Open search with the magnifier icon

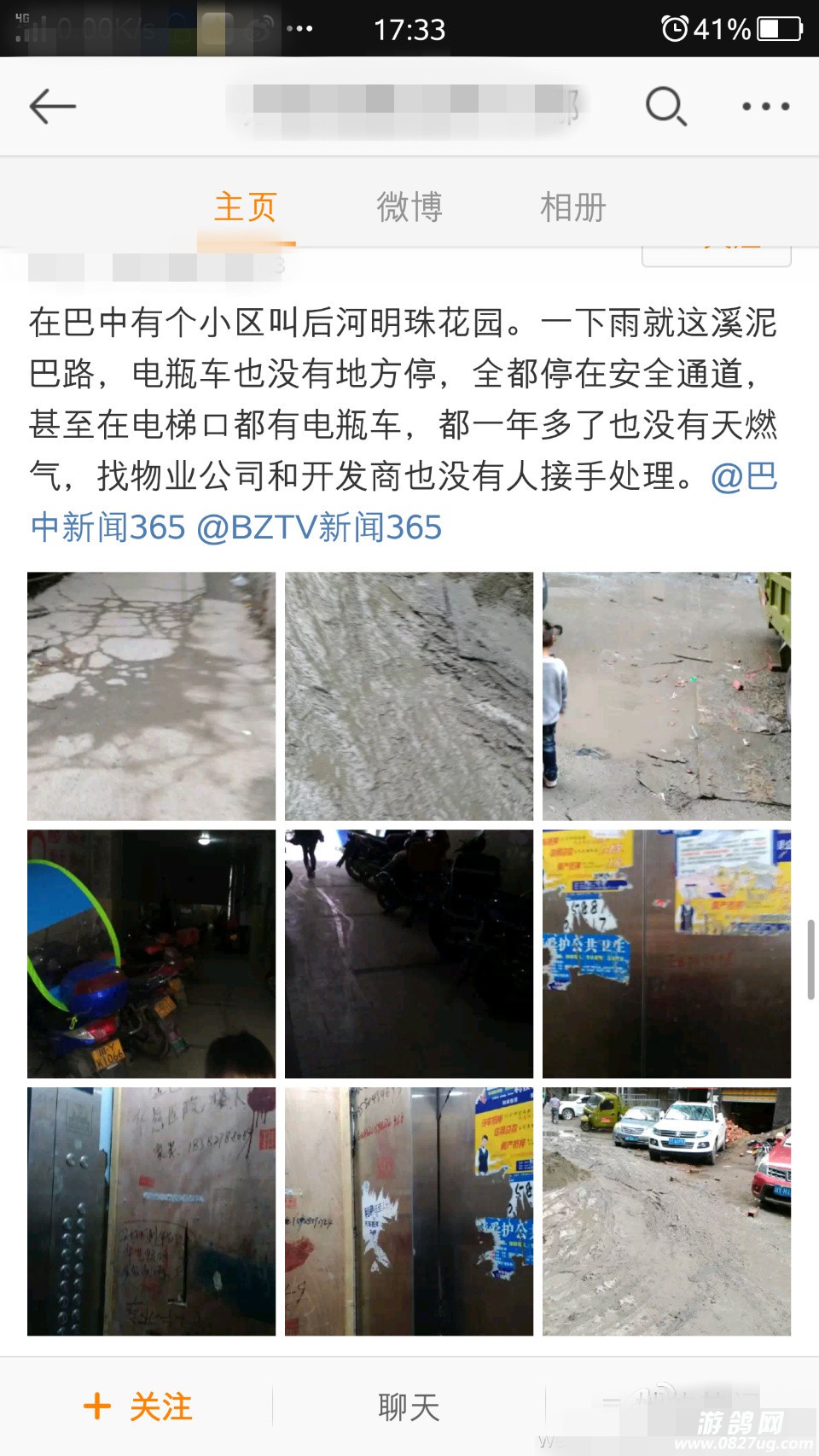(x=665, y=107)
